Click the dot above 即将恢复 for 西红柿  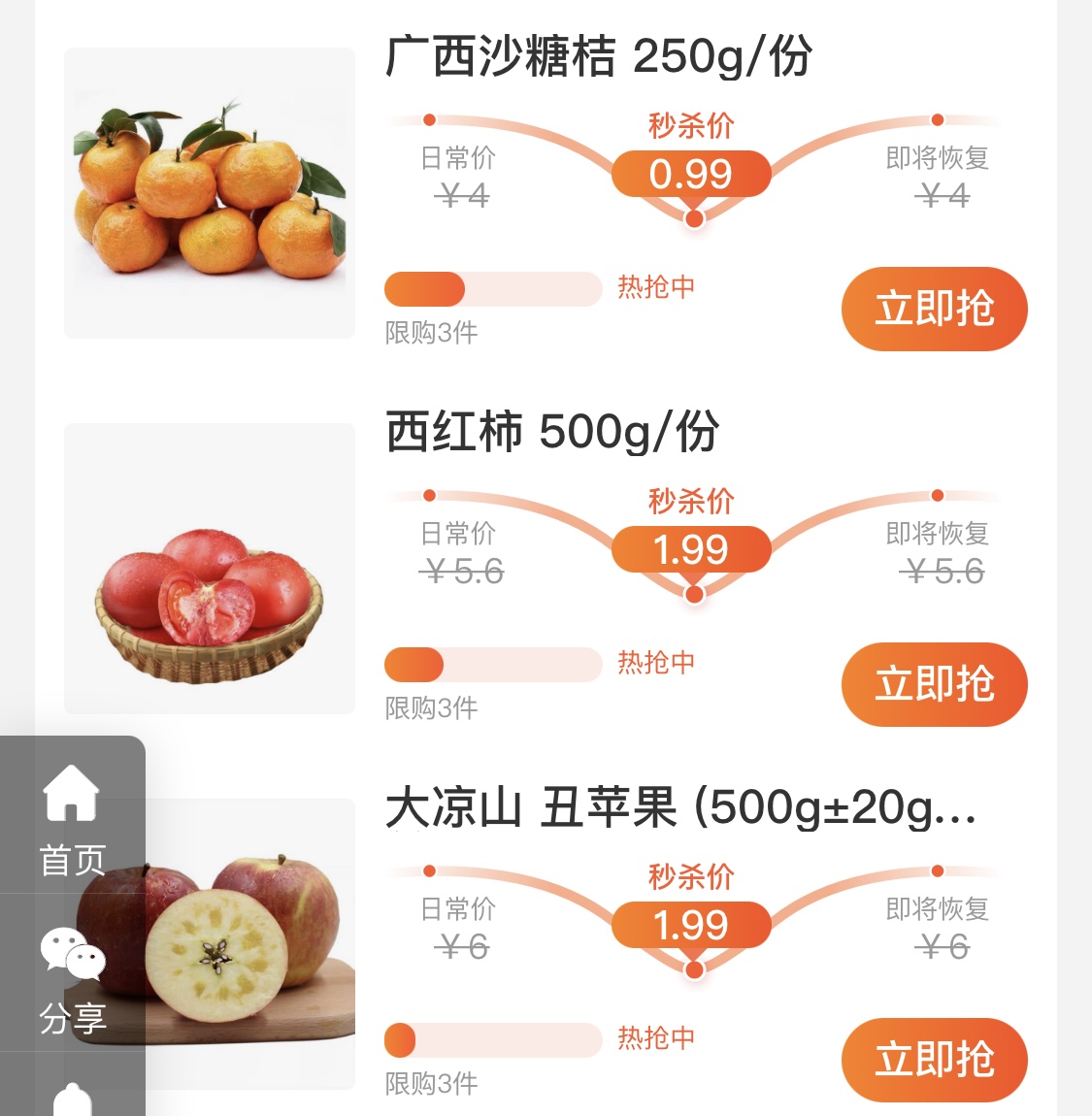(x=937, y=495)
